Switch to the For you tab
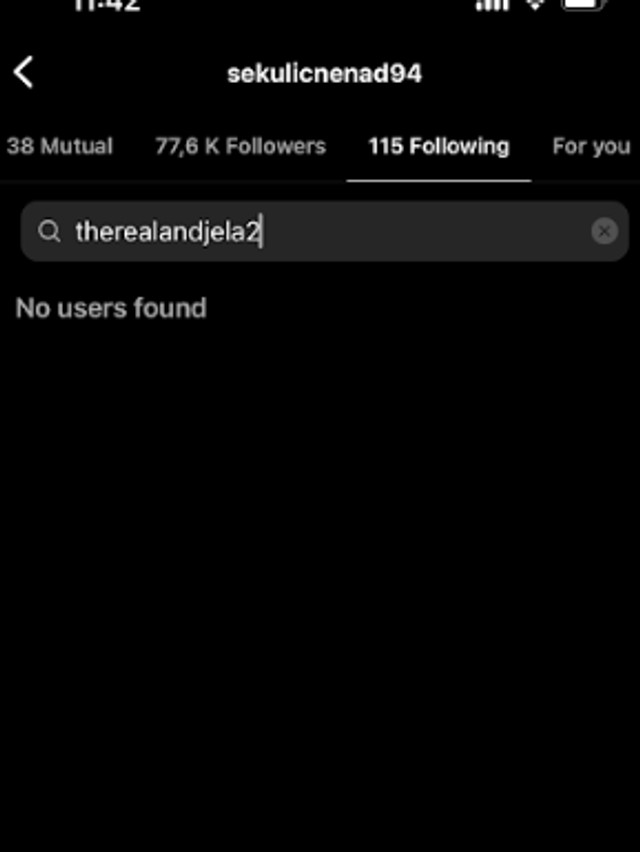The height and width of the screenshot is (852, 640). tap(590, 146)
